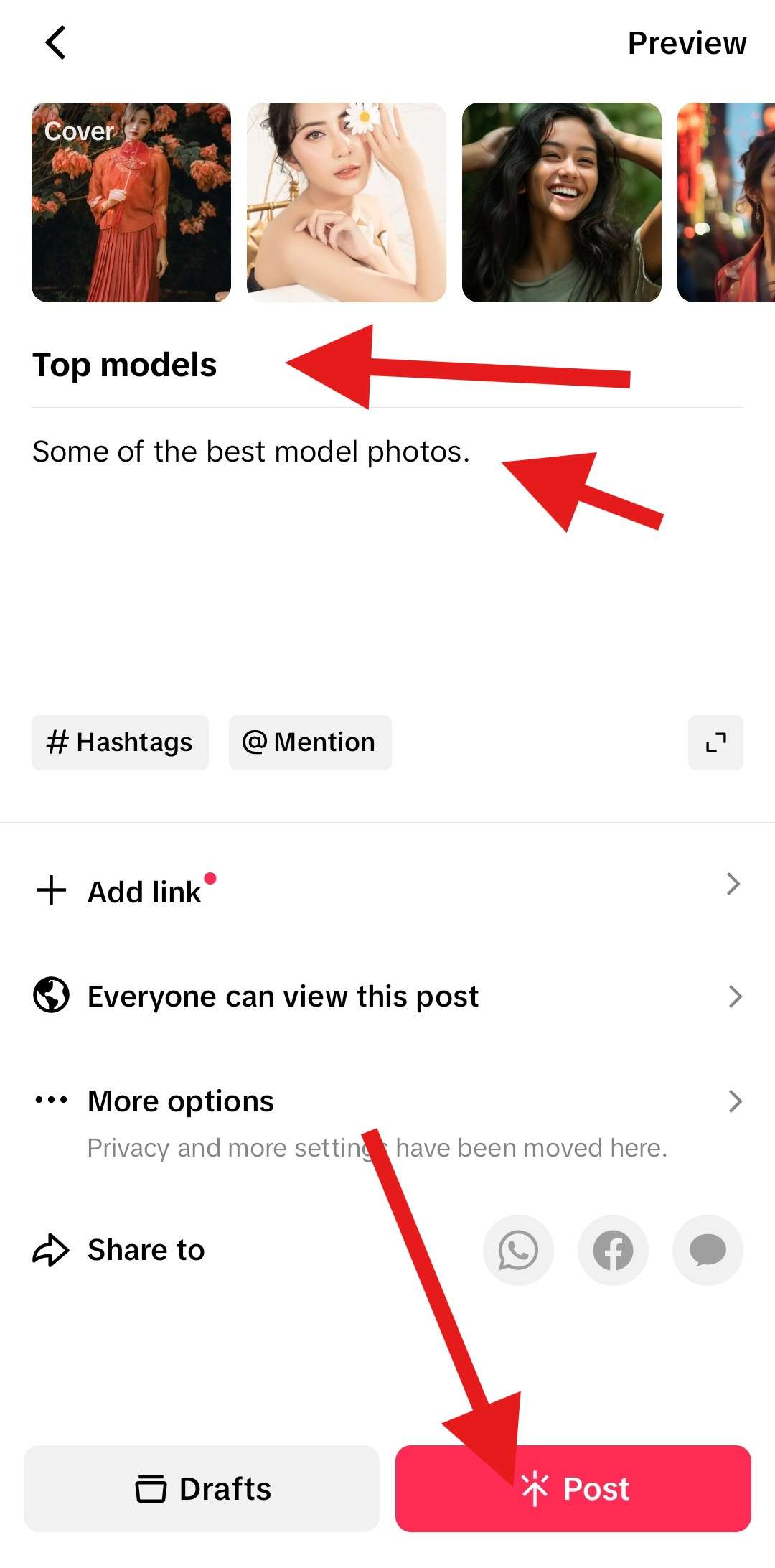Open the photo of the laughing woman

click(561, 202)
